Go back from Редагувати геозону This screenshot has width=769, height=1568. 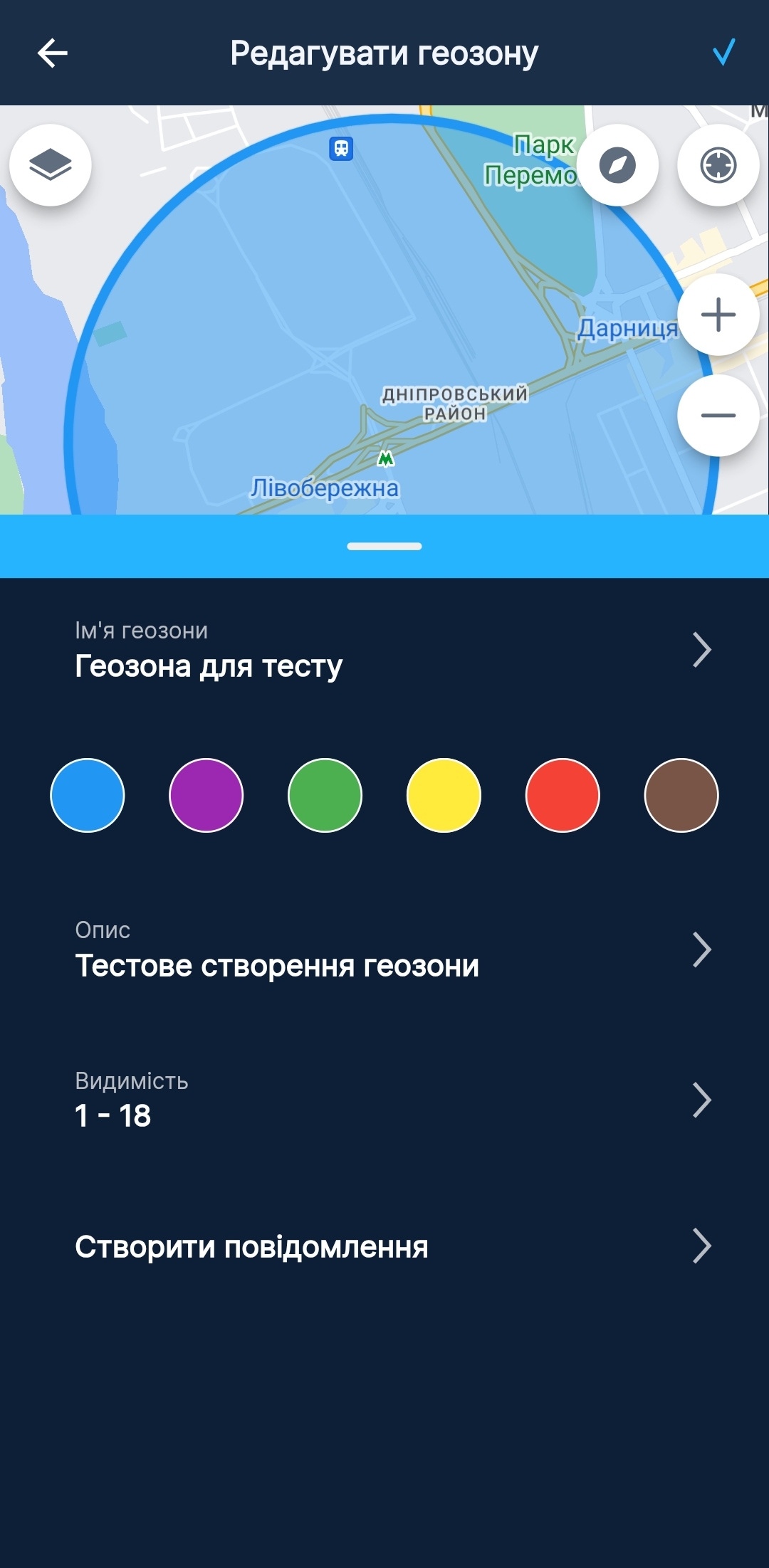pyautogui.click(x=52, y=53)
